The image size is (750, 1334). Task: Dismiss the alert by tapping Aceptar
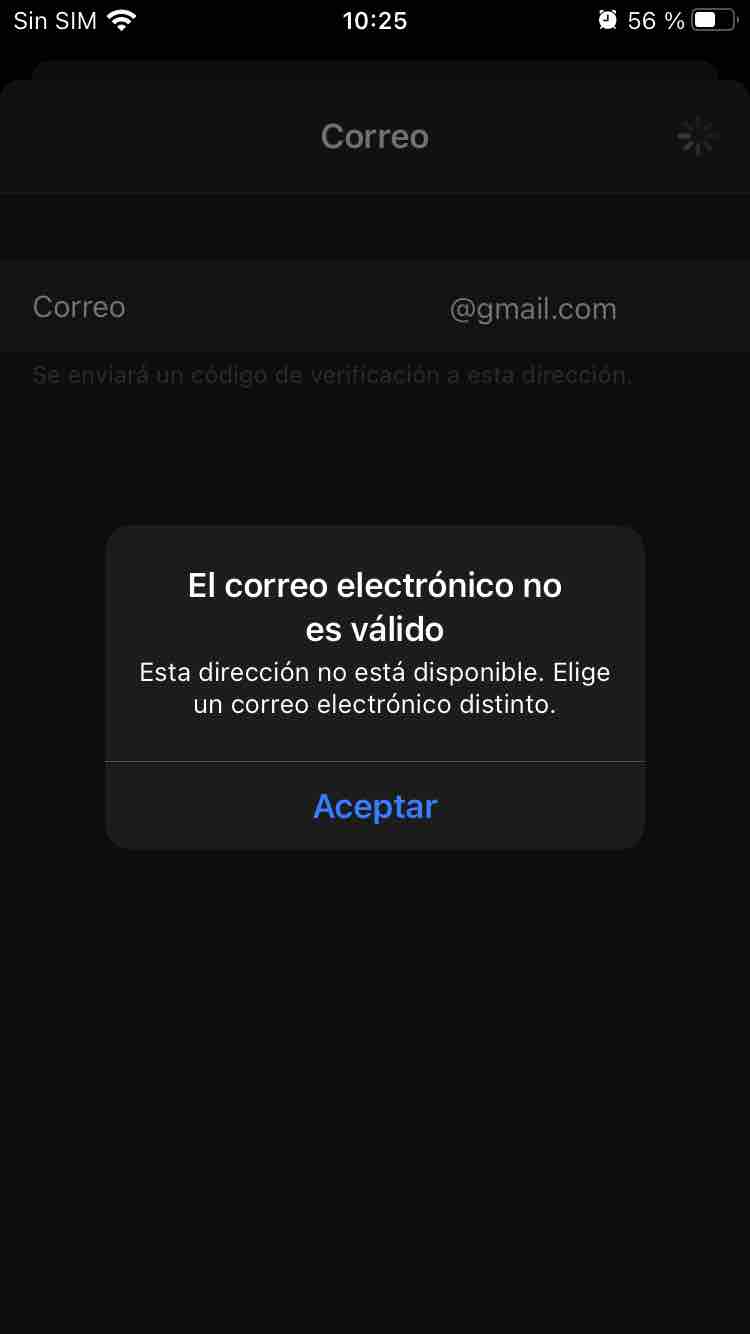[x=375, y=806]
